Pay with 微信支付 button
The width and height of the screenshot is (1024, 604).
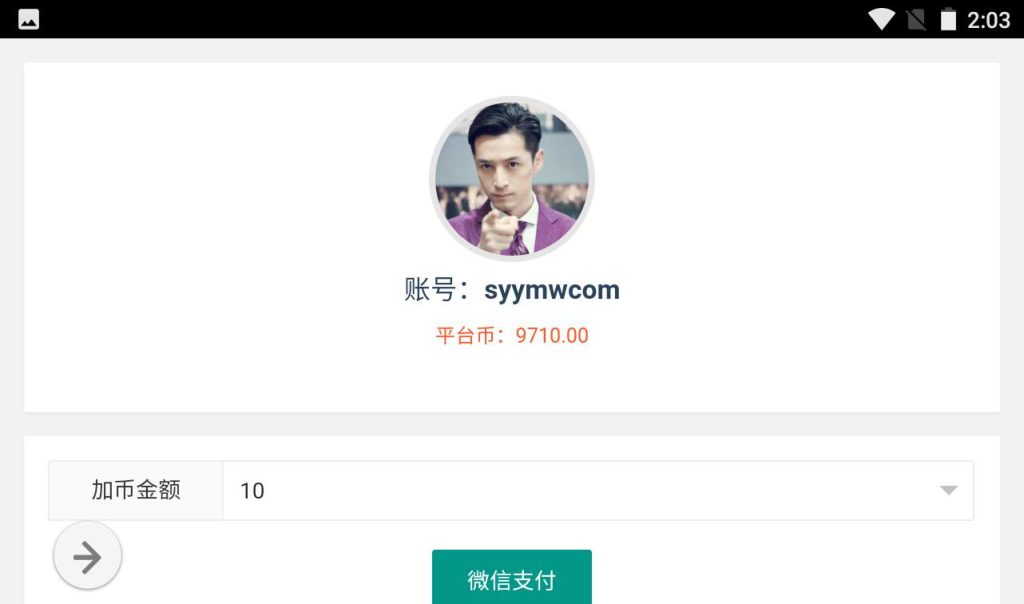point(511,578)
